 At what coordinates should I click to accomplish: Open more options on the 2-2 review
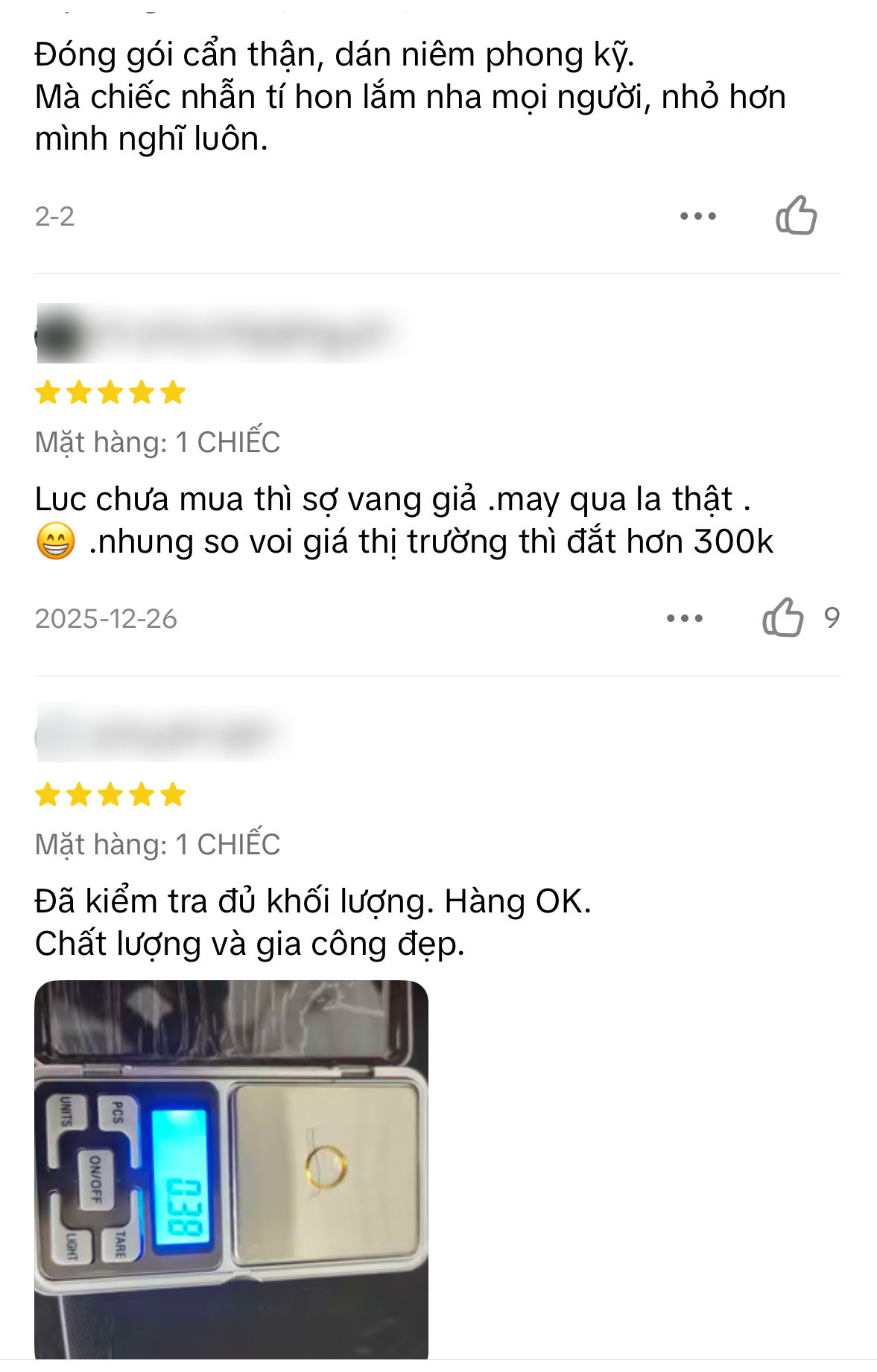697,216
